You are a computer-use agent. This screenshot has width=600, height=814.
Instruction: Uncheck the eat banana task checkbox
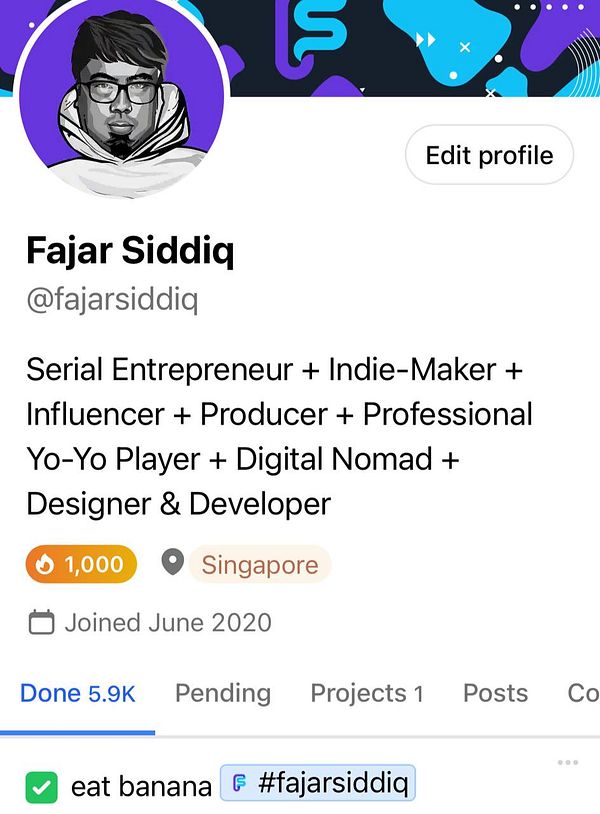41,787
